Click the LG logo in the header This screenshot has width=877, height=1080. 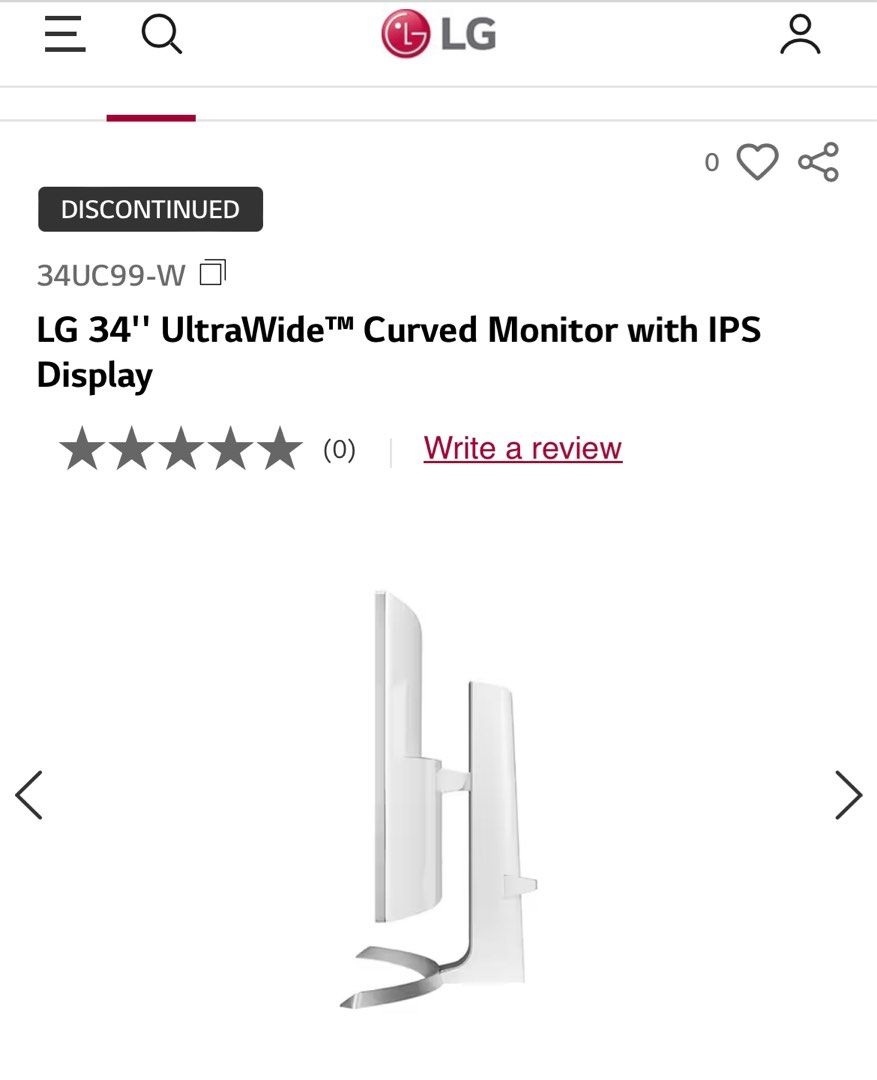(x=438, y=34)
